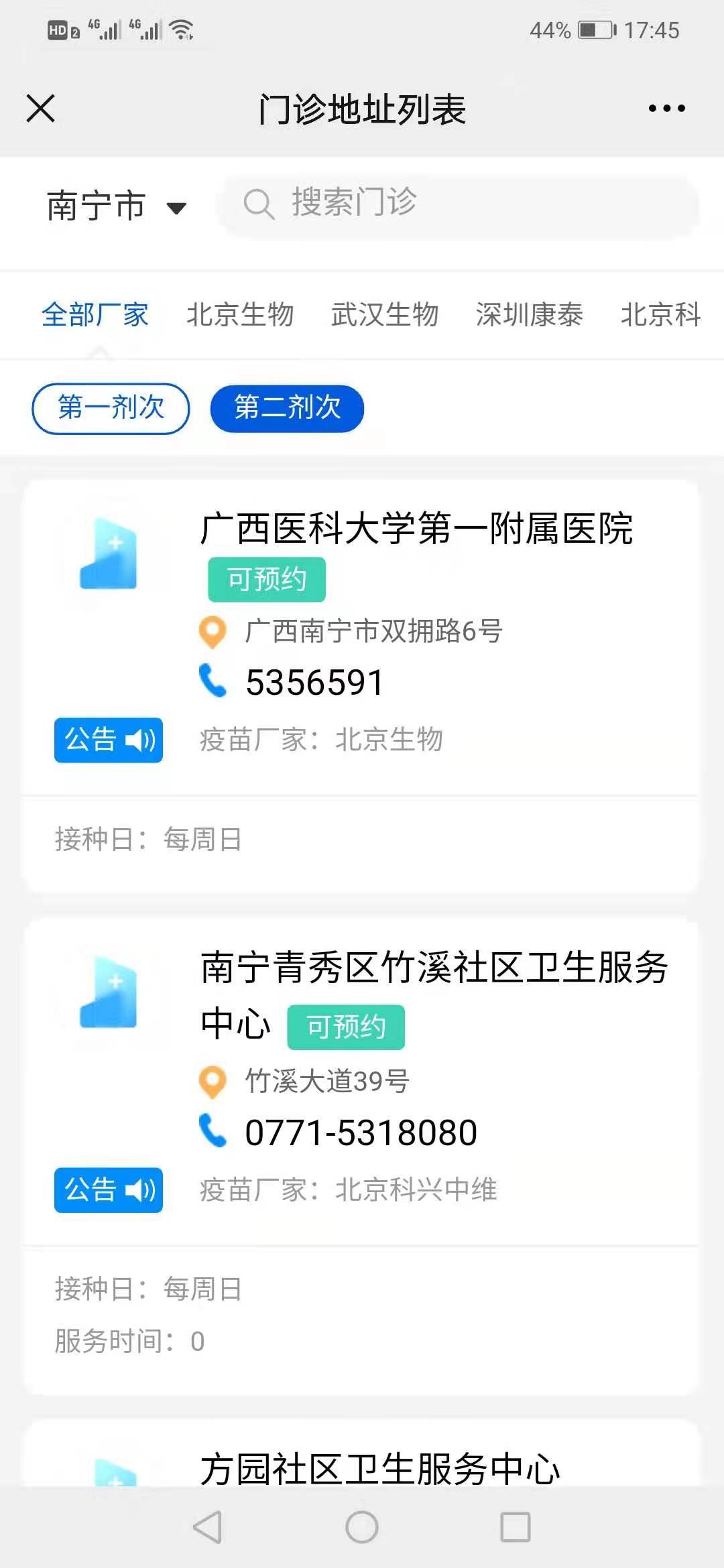Choose the 第一剂次 dose chip
Viewport: 724px width, 1568px height.
coord(111,408)
